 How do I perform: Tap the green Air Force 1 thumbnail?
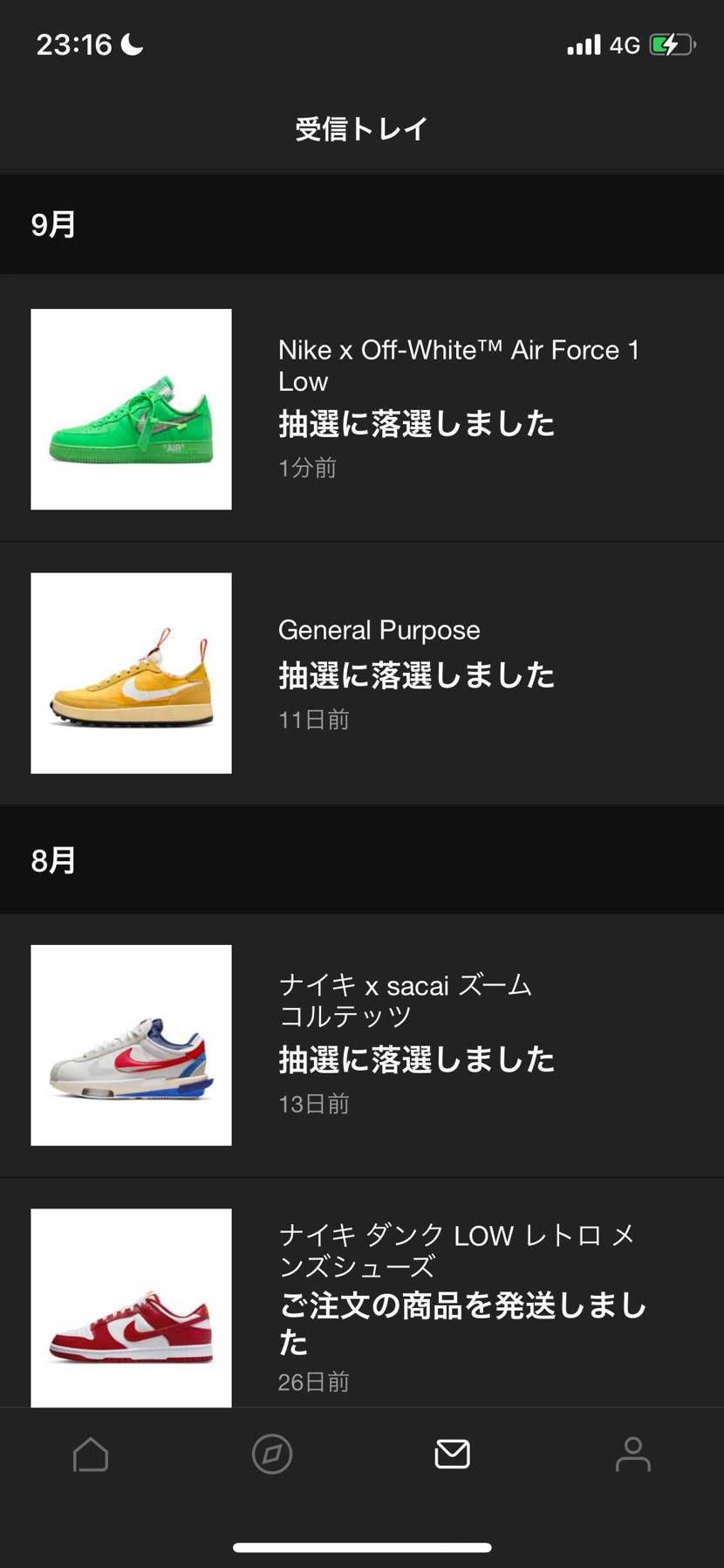point(131,408)
